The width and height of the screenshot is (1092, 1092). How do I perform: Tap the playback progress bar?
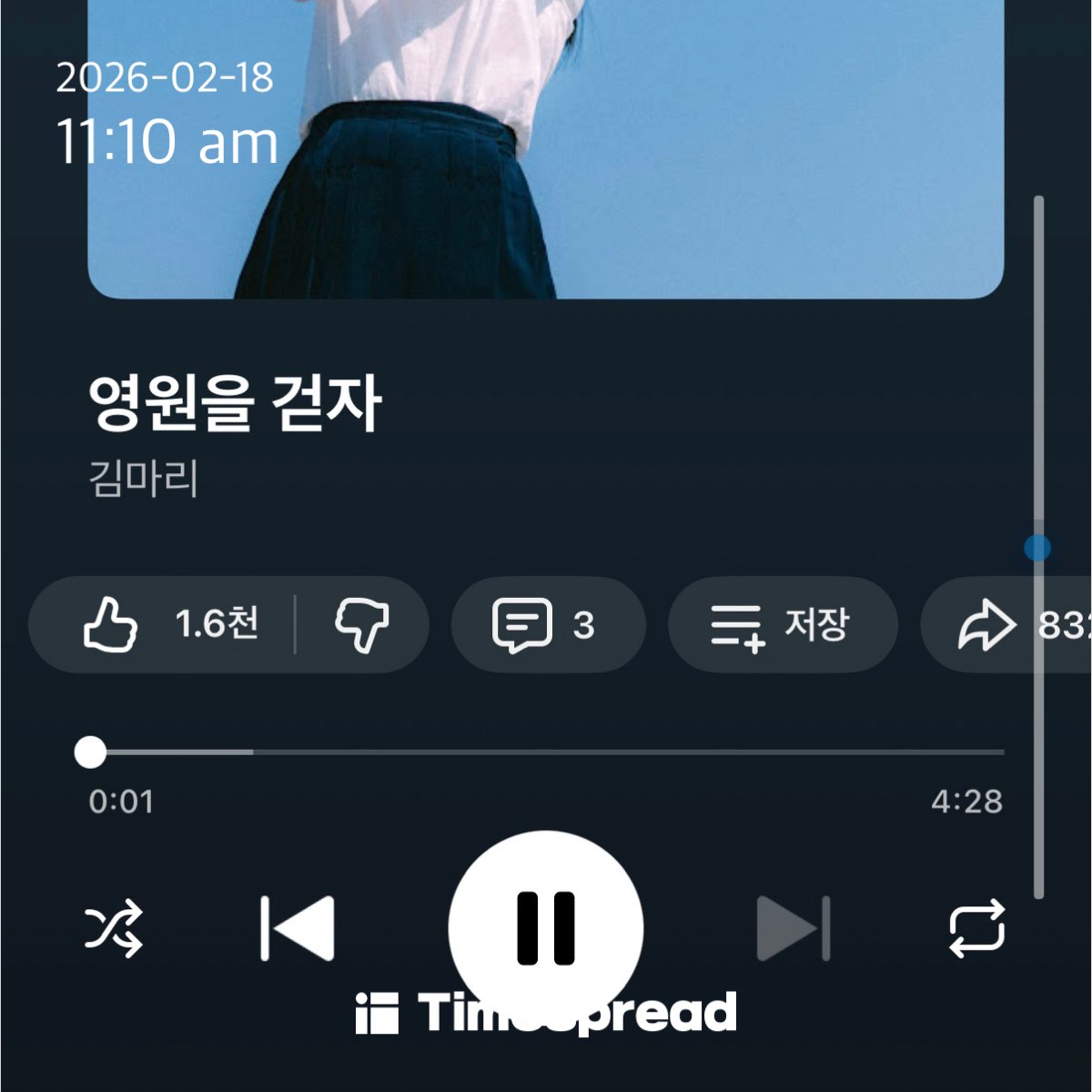546,753
